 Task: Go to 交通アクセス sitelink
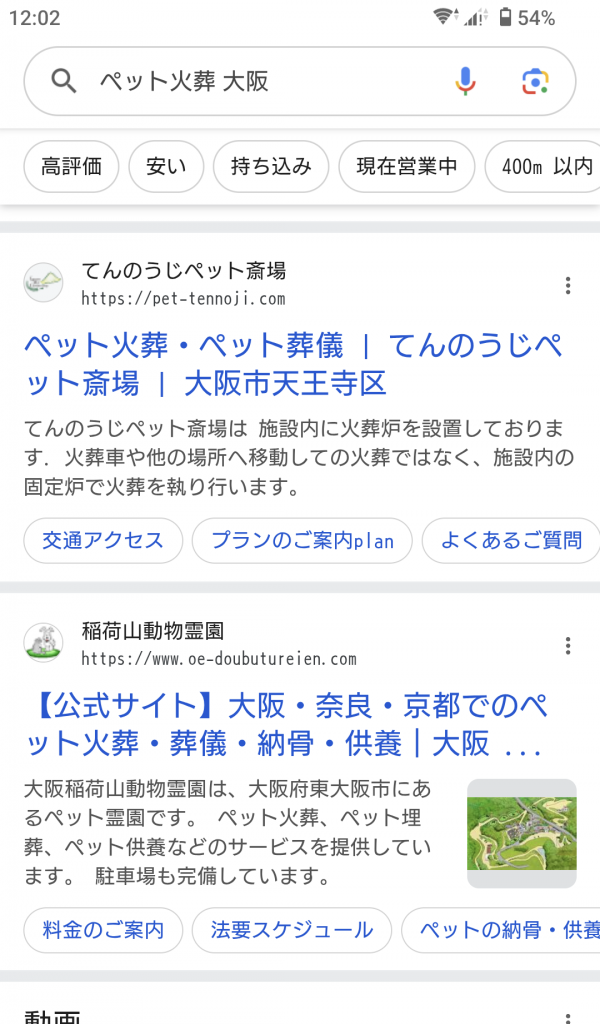[x=103, y=541]
